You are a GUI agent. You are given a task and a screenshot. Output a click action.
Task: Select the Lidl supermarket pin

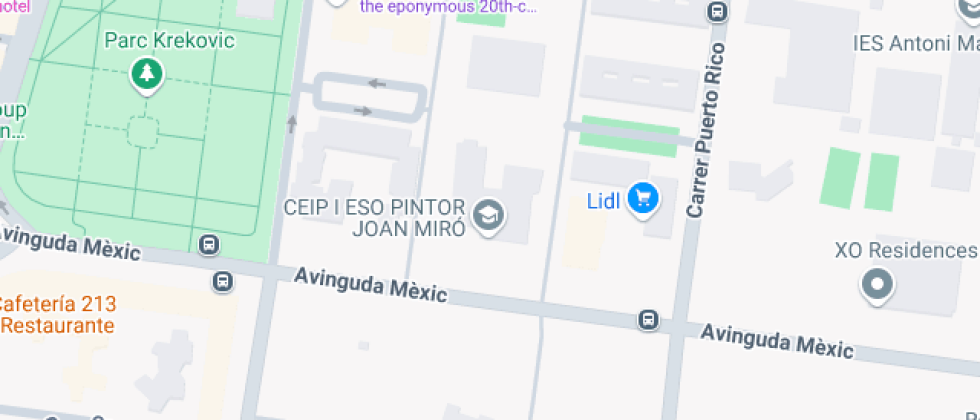643,200
